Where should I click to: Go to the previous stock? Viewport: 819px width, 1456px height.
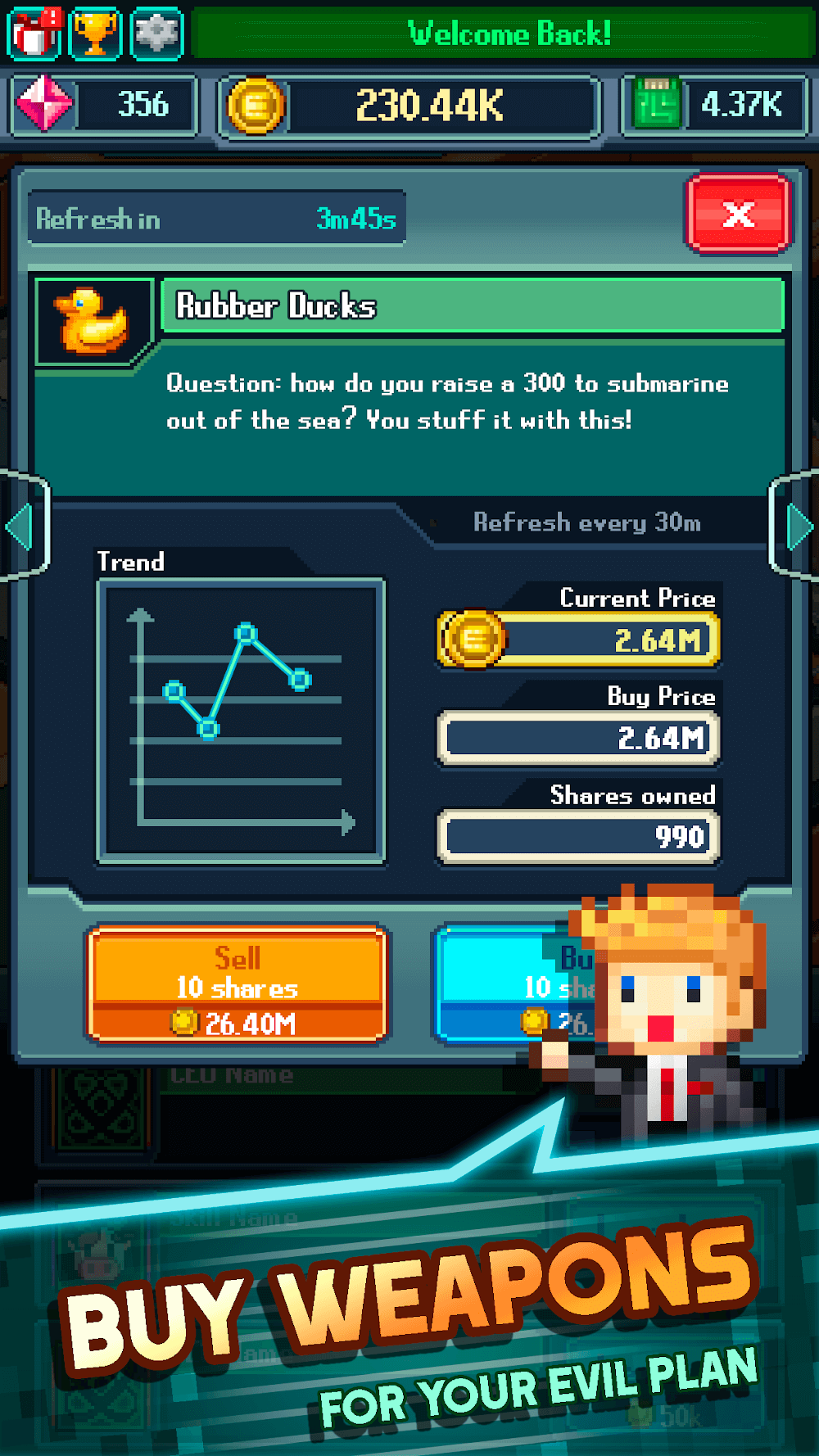tap(20, 526)
